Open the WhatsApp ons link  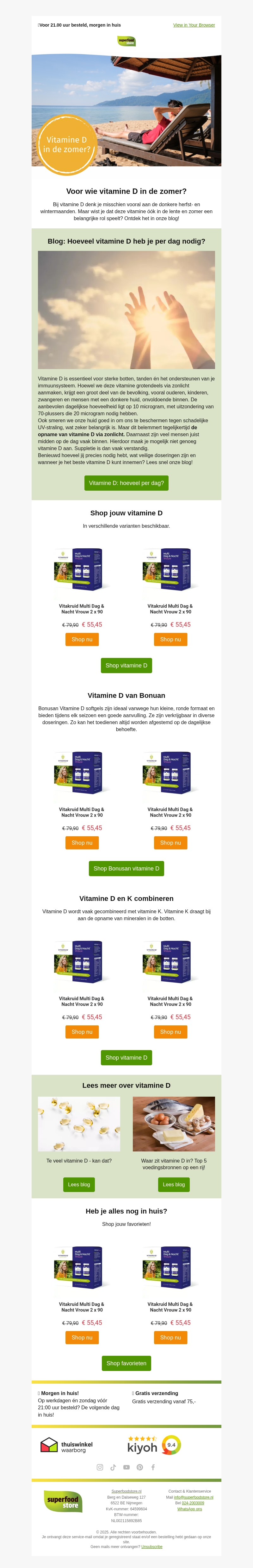(x=190, y=1508)
